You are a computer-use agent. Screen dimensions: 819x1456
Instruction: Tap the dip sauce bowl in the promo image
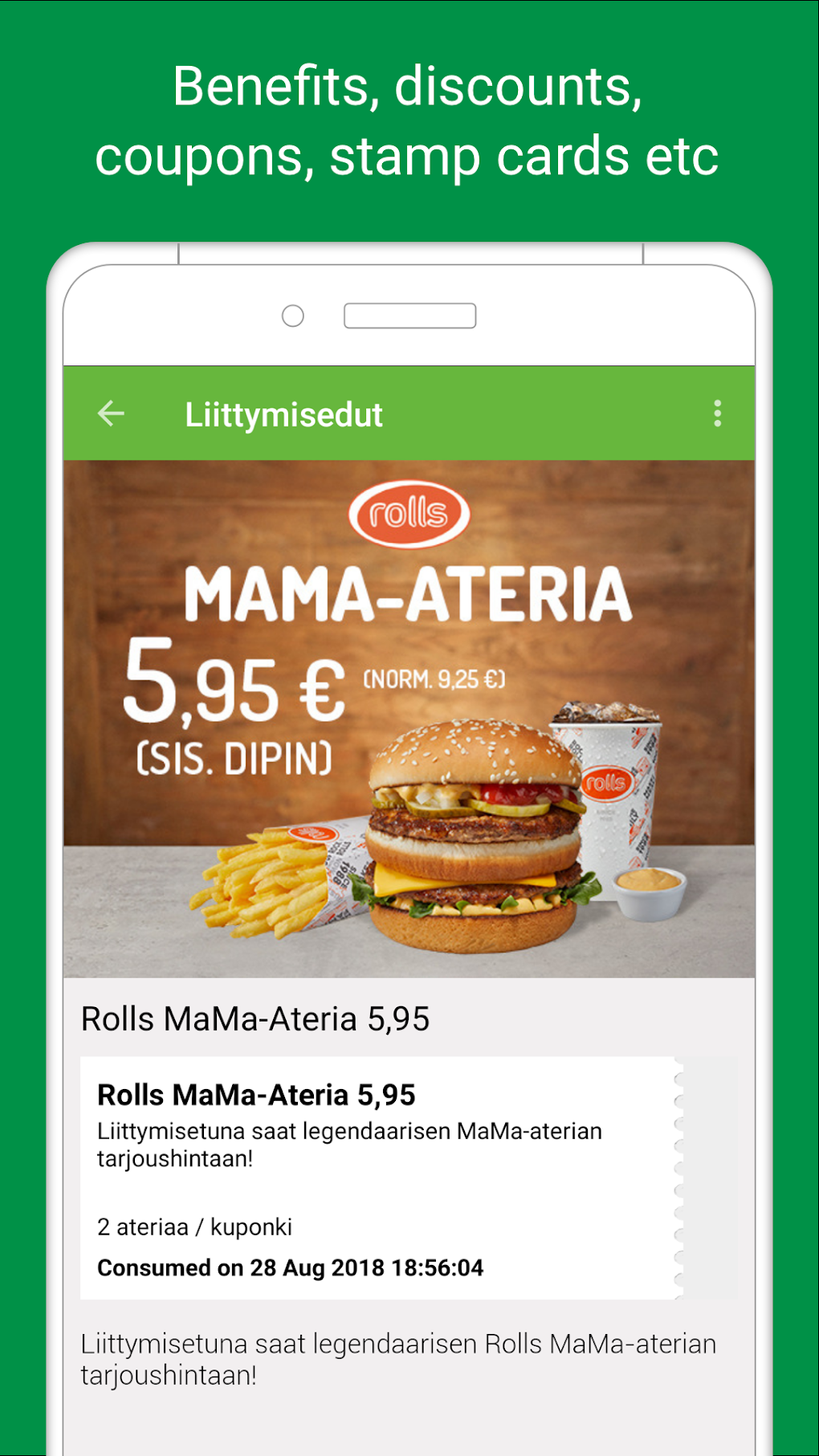tap(650, 891)
